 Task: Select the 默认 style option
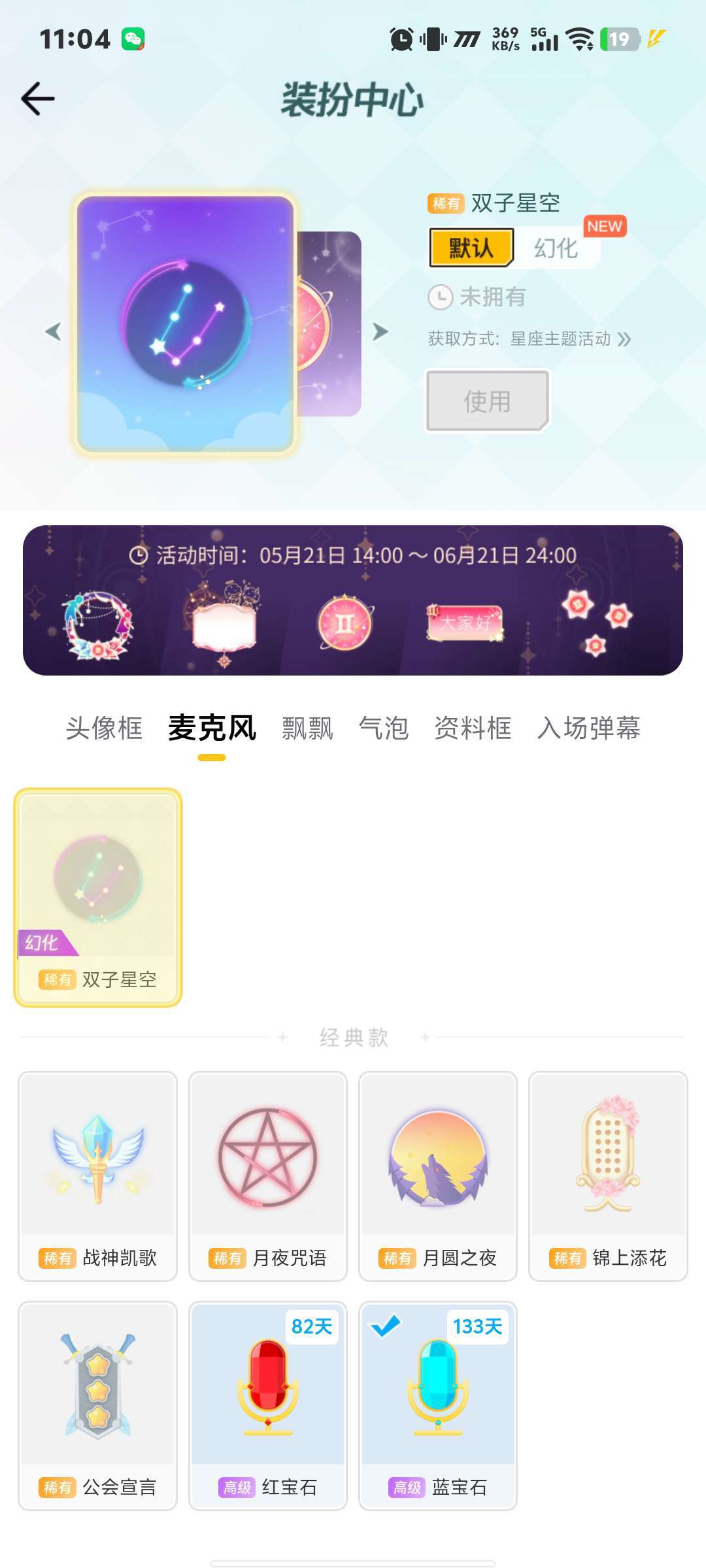[x=471, y=248]
